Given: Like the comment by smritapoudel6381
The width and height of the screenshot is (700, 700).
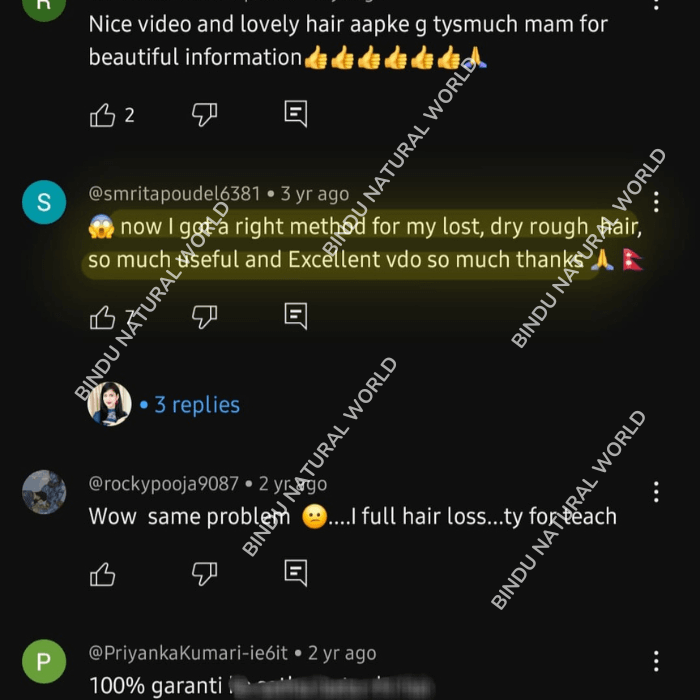Looking at the screenshot, I should click(x=103, y=318).
